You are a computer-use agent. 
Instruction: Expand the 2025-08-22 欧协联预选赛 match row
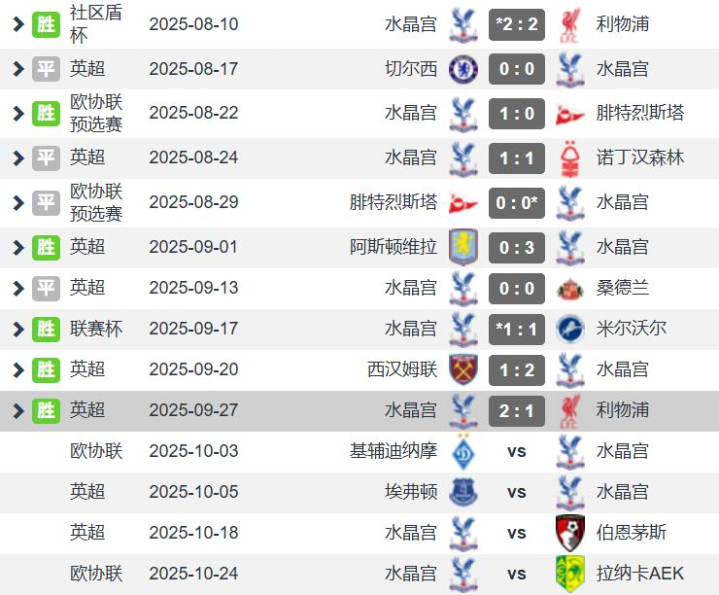[x=18, y=113]
